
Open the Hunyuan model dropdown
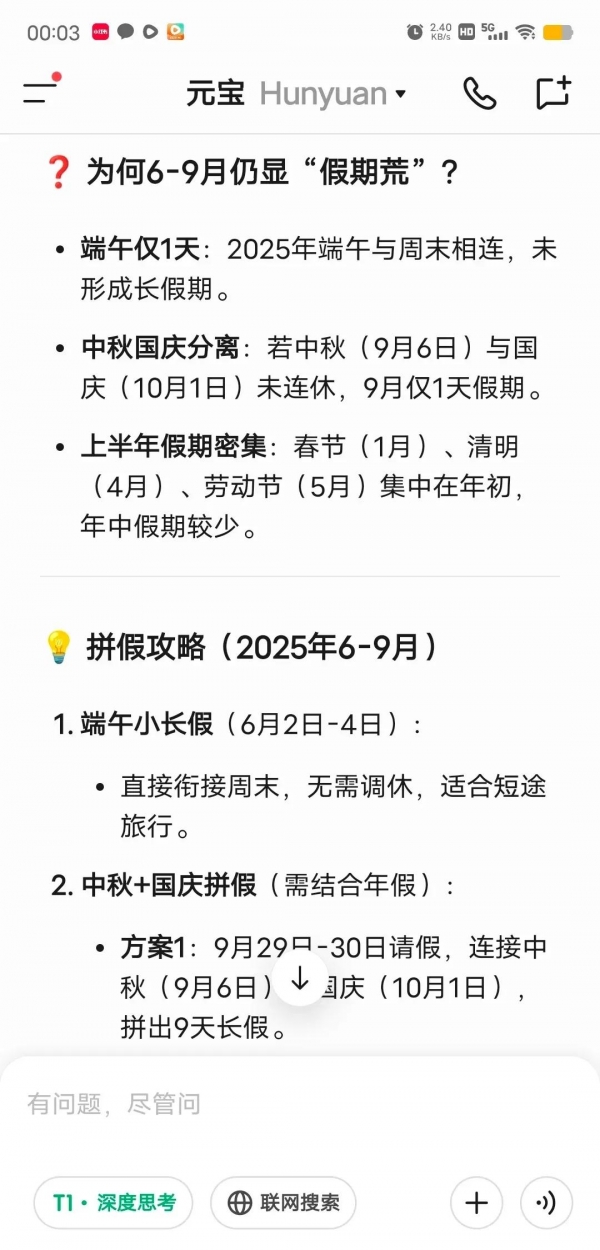(333, 94)
